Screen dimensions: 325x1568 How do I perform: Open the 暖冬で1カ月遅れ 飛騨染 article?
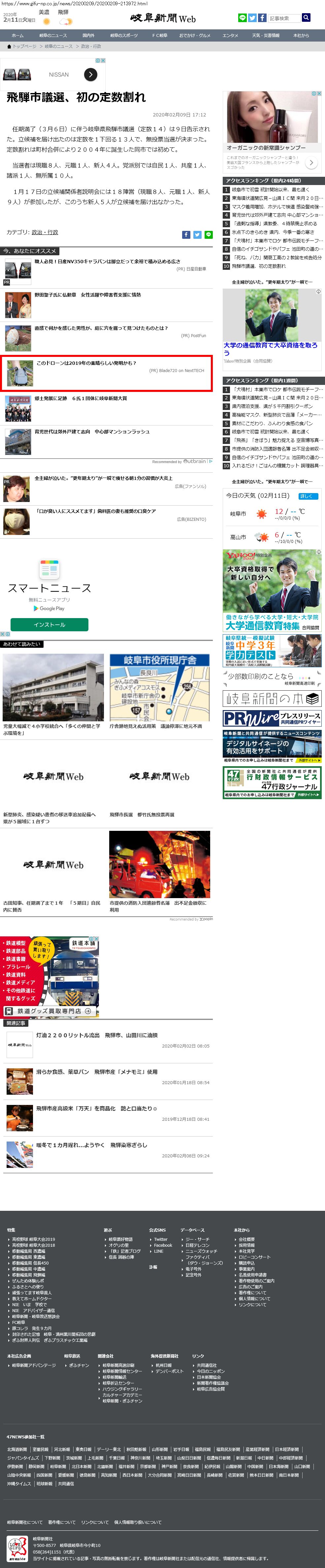point(91,1145)
